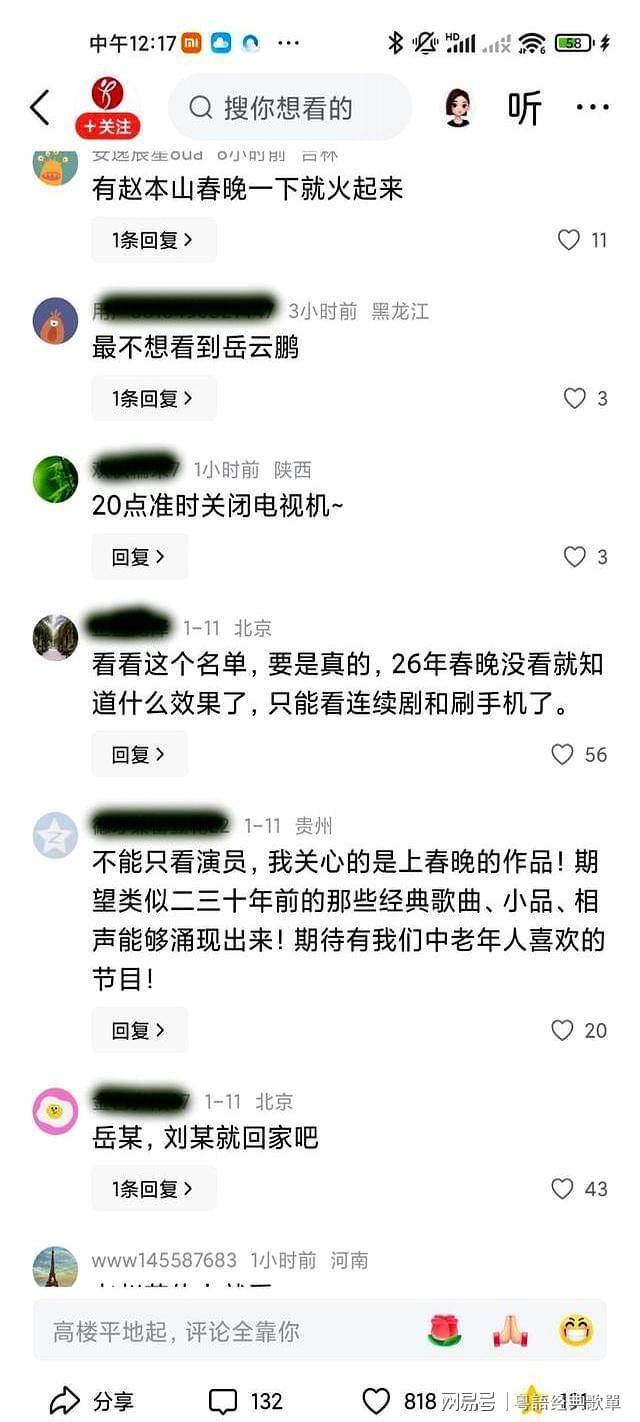Expand 1条回复 under 最不想看到岳云鹏 comment
Viewport: 640px width, 1422px height.
(153, 398)
